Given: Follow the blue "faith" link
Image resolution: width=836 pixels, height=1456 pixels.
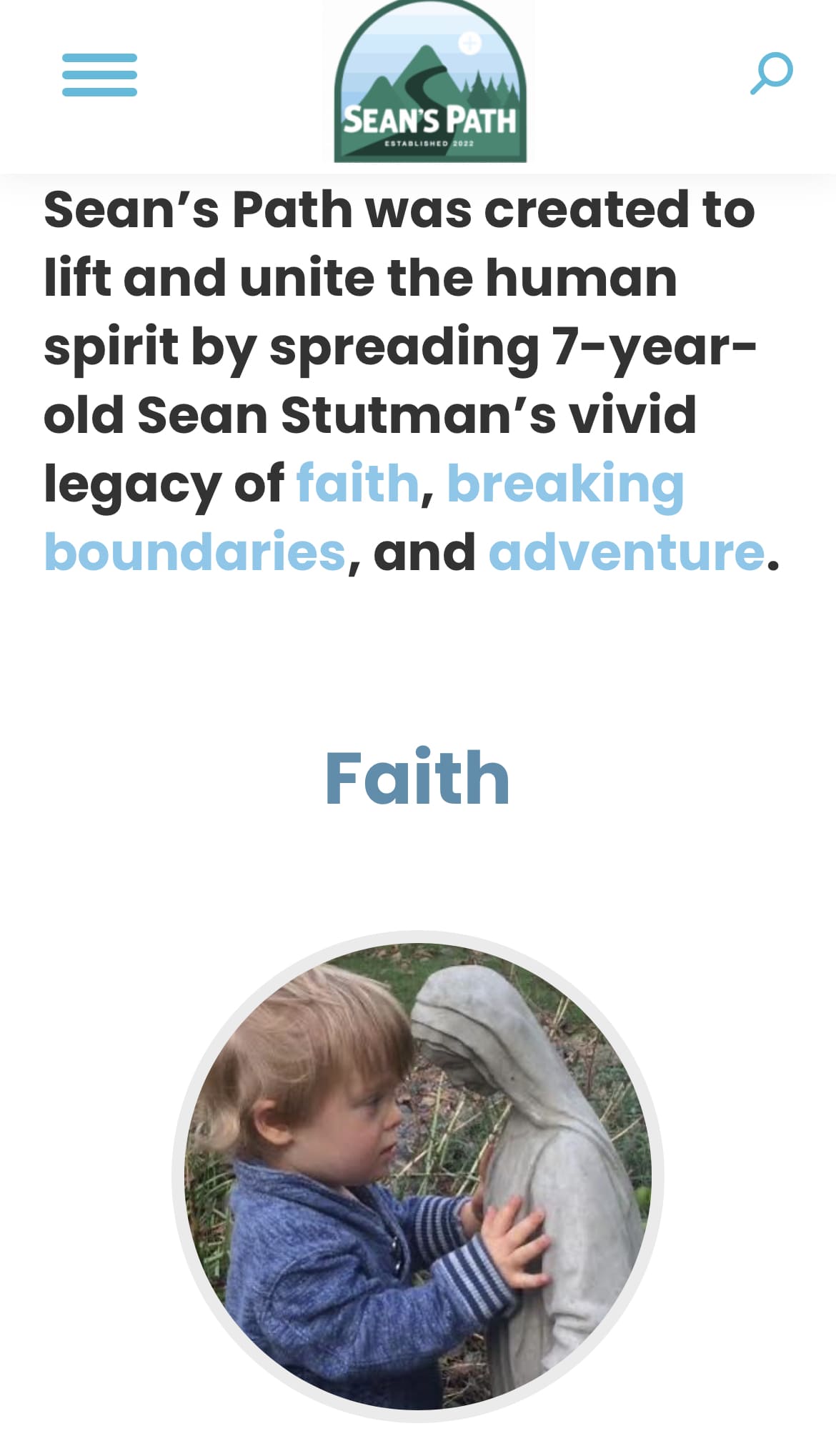Looking at the screenshot, I should pos(357,484).
